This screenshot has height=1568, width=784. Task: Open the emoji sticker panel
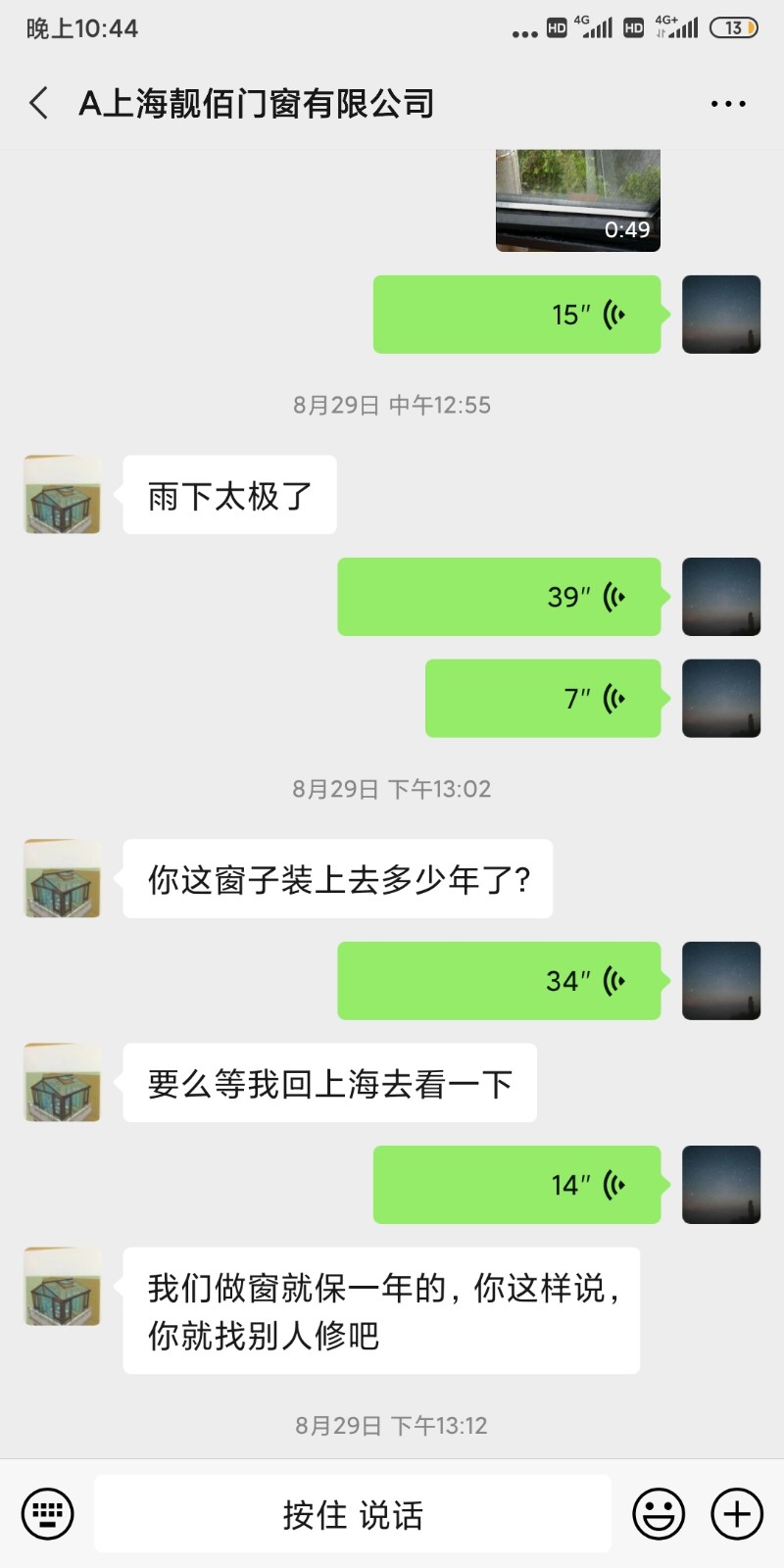pos(659,1514)
